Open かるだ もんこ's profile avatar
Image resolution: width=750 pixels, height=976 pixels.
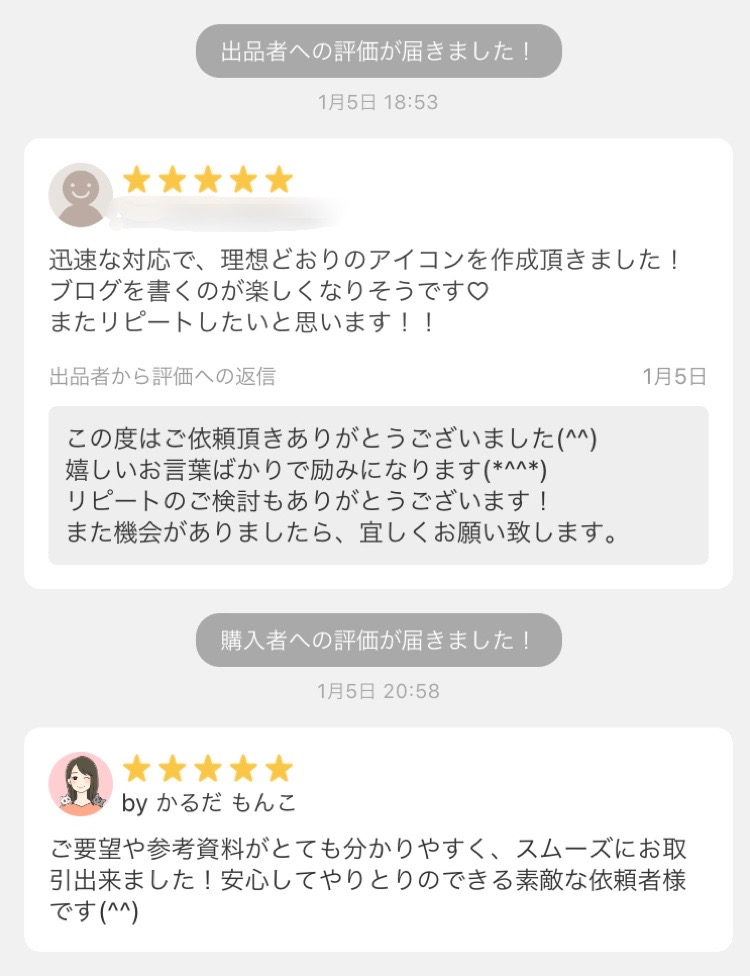81,783
